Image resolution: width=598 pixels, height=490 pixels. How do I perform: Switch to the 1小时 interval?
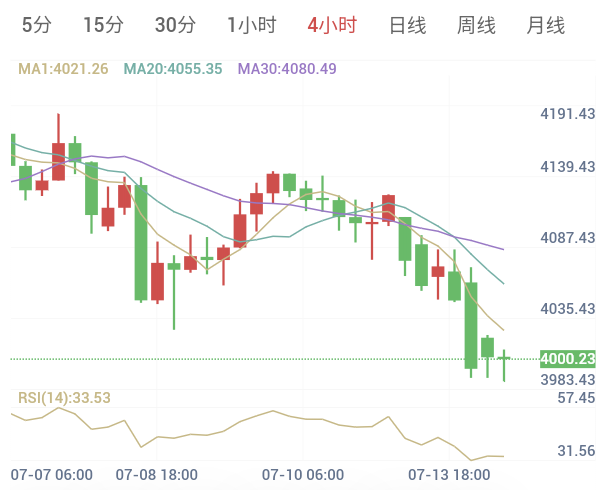point(252,25)
